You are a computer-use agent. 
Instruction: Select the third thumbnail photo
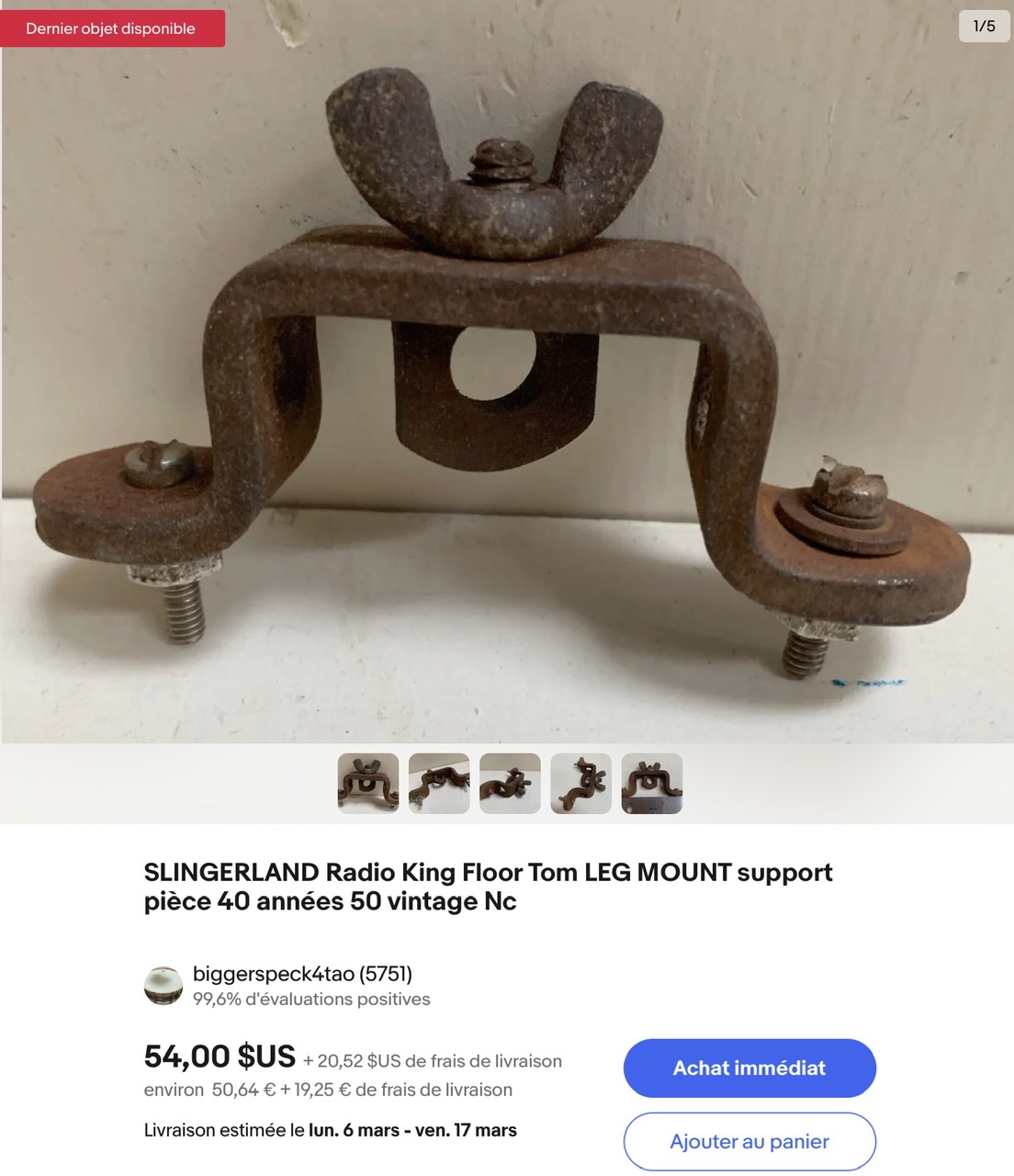coord(510,784)
